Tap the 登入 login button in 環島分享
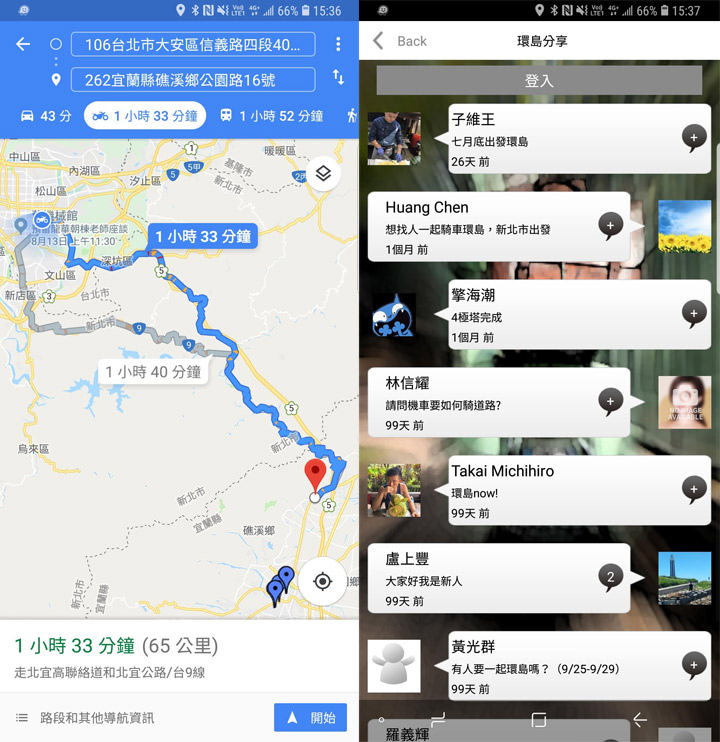720x742 pixels. click(x=539, y=80)
